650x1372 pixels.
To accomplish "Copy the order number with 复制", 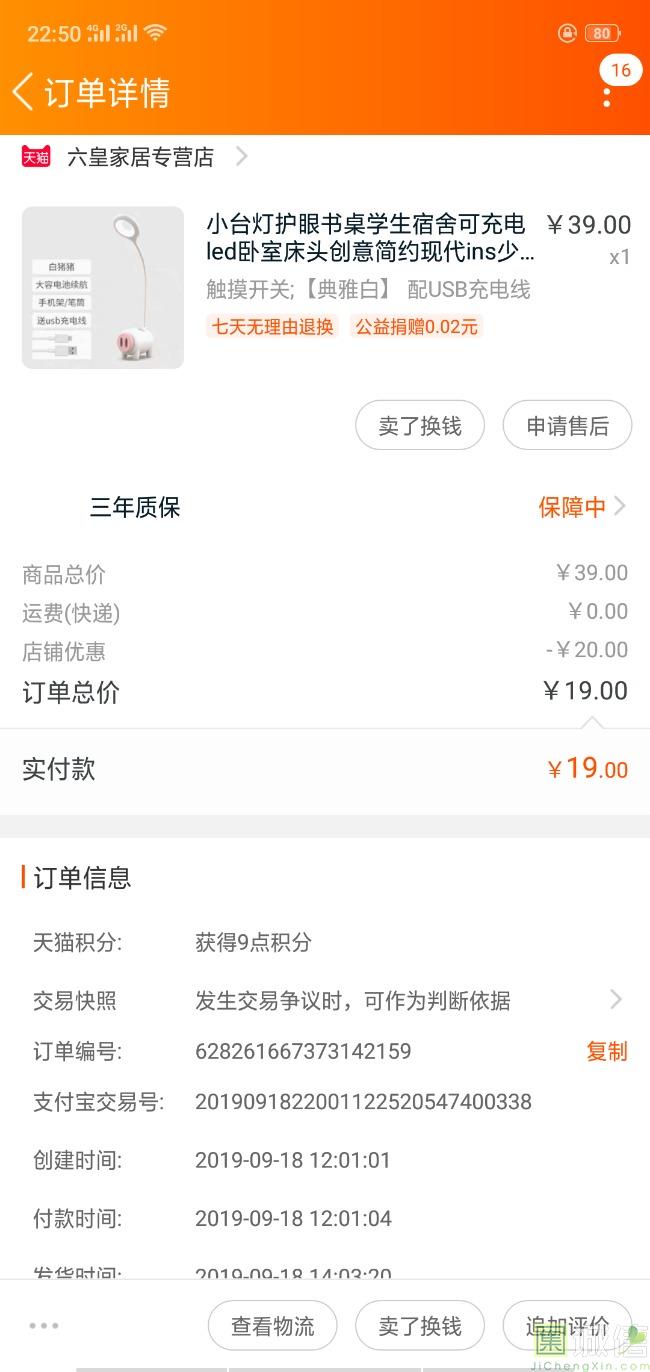I will click(x=607, y=1051).
